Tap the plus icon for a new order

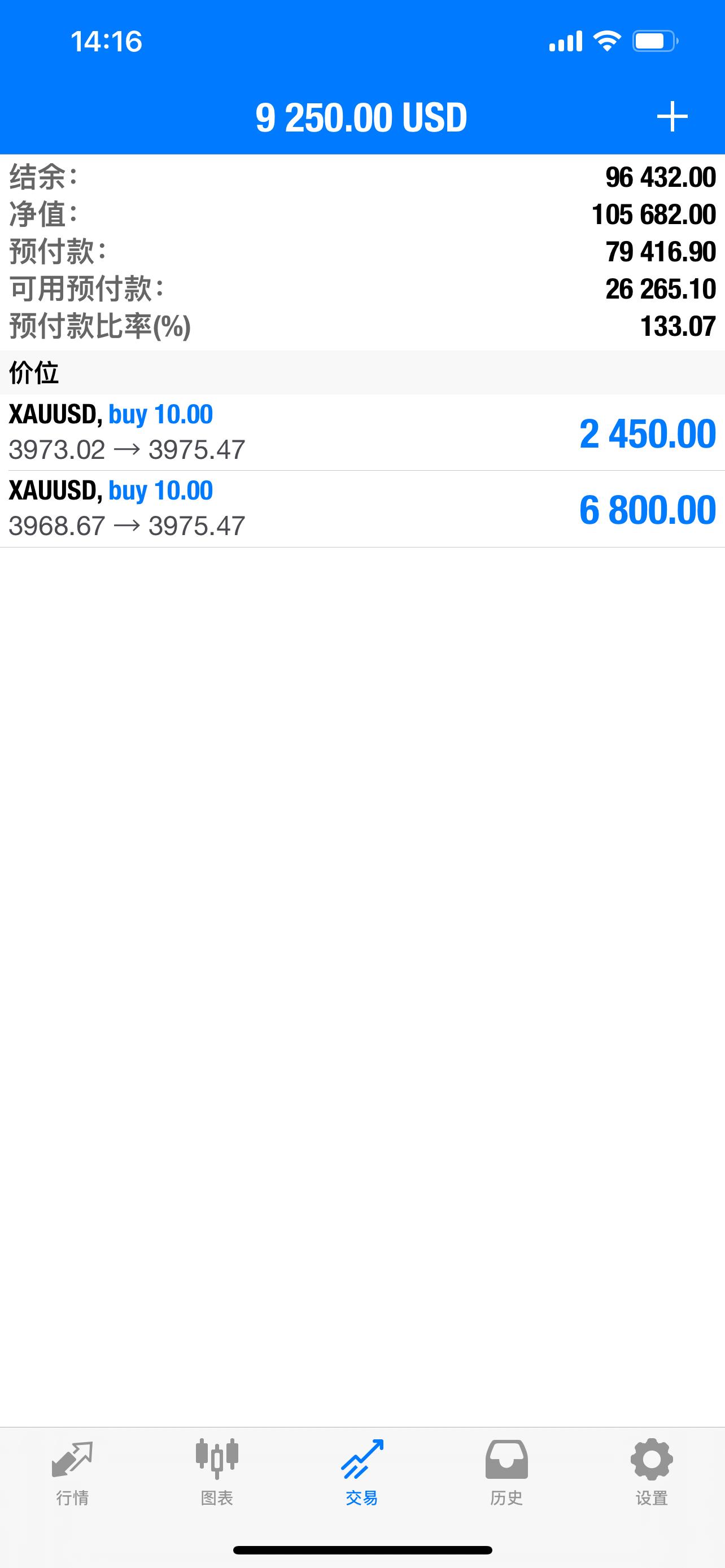(672, 117)
